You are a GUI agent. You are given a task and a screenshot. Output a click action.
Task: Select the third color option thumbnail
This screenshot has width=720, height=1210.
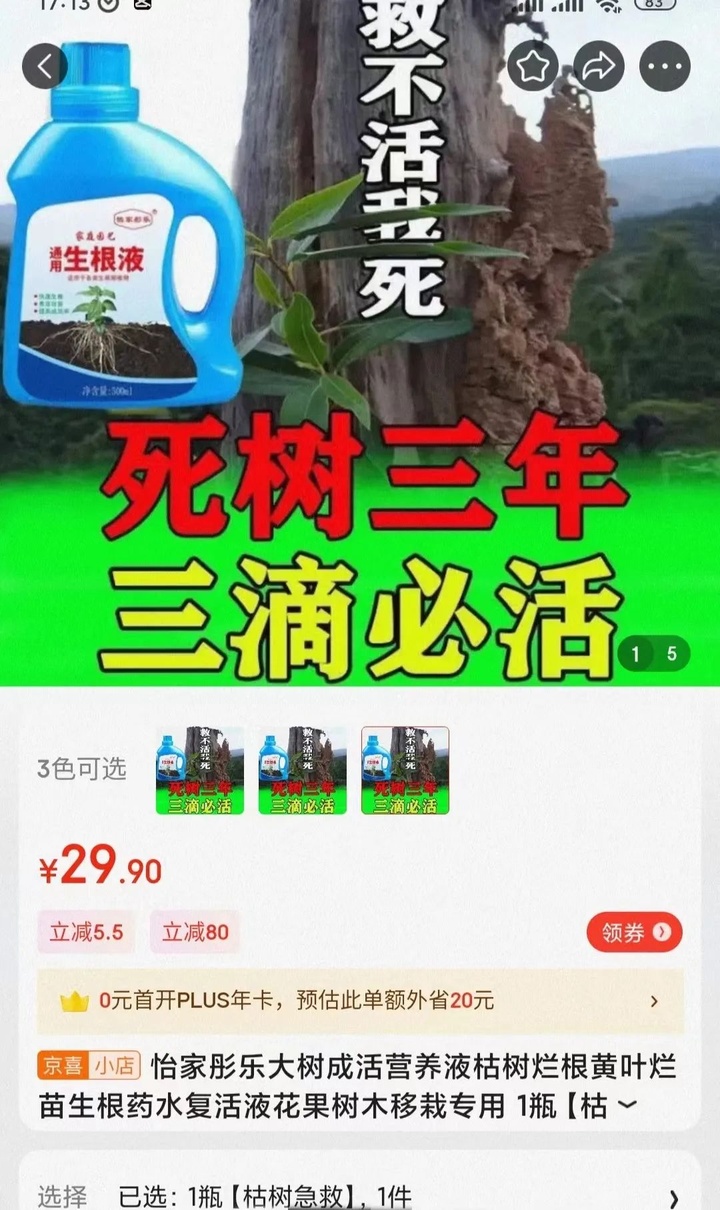pyautogui.click(x=405, y=770)
